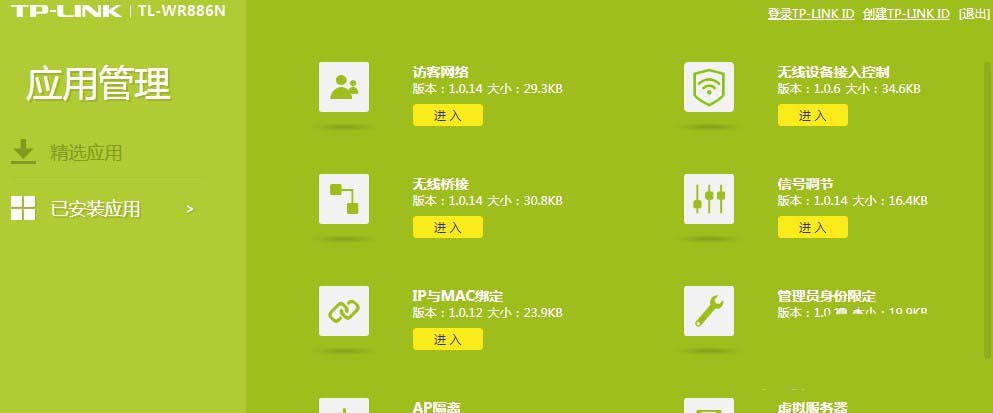Open the 登录TP-LINK ID link
This screenshot has width=993, height=413.
(x=811, y=13)
